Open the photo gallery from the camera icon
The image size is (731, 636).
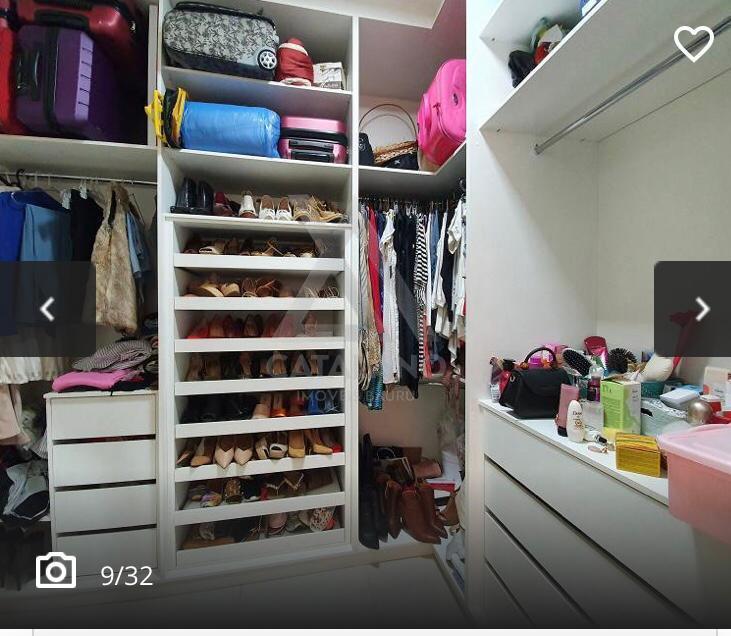coord(56,572)
